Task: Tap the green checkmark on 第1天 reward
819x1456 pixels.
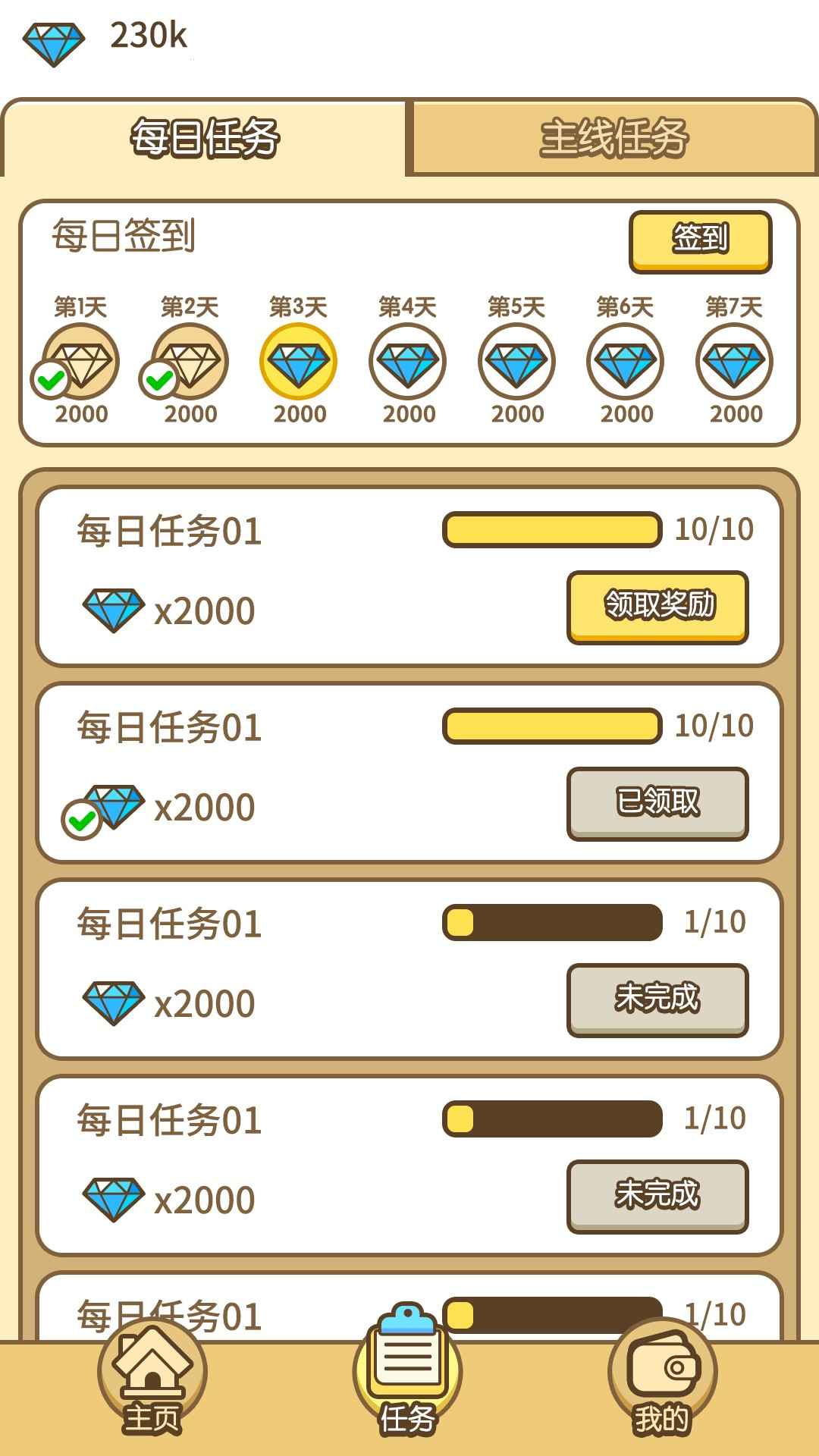Action: click(49, 379)
